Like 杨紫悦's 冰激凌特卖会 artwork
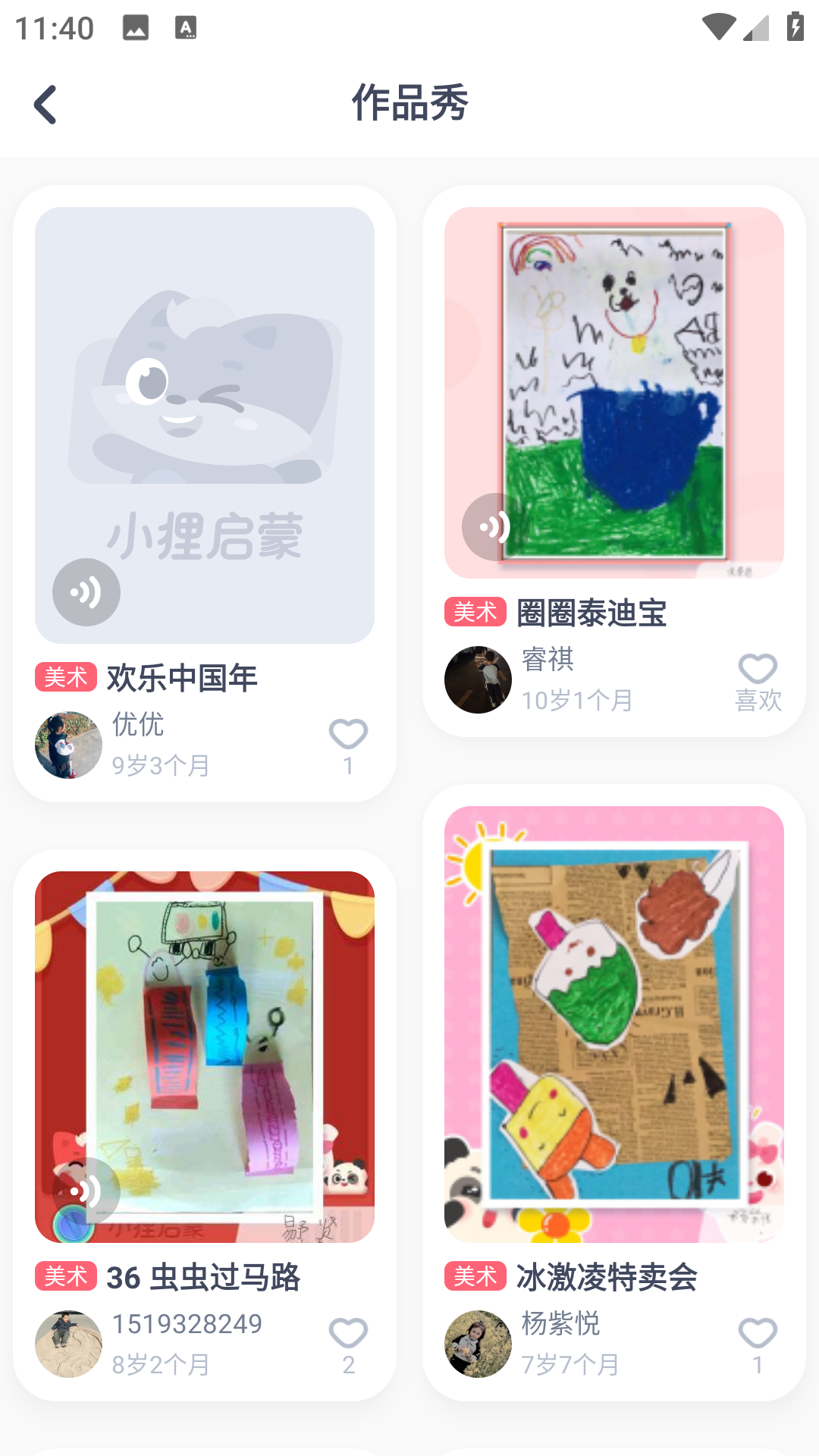The height and width of the screenshot is (1456, 819). (758, 1333)
